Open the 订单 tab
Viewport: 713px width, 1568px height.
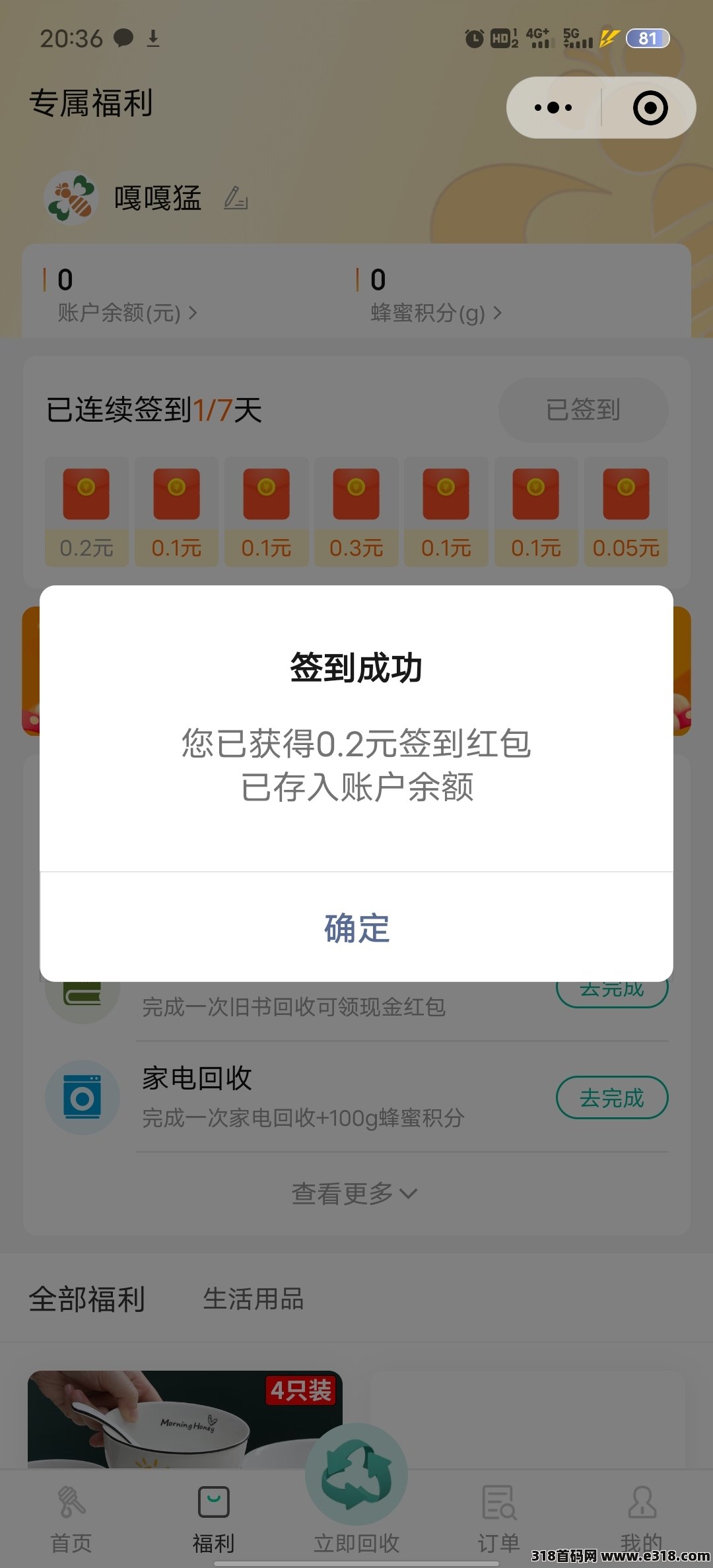click(x=498, y=1519)
